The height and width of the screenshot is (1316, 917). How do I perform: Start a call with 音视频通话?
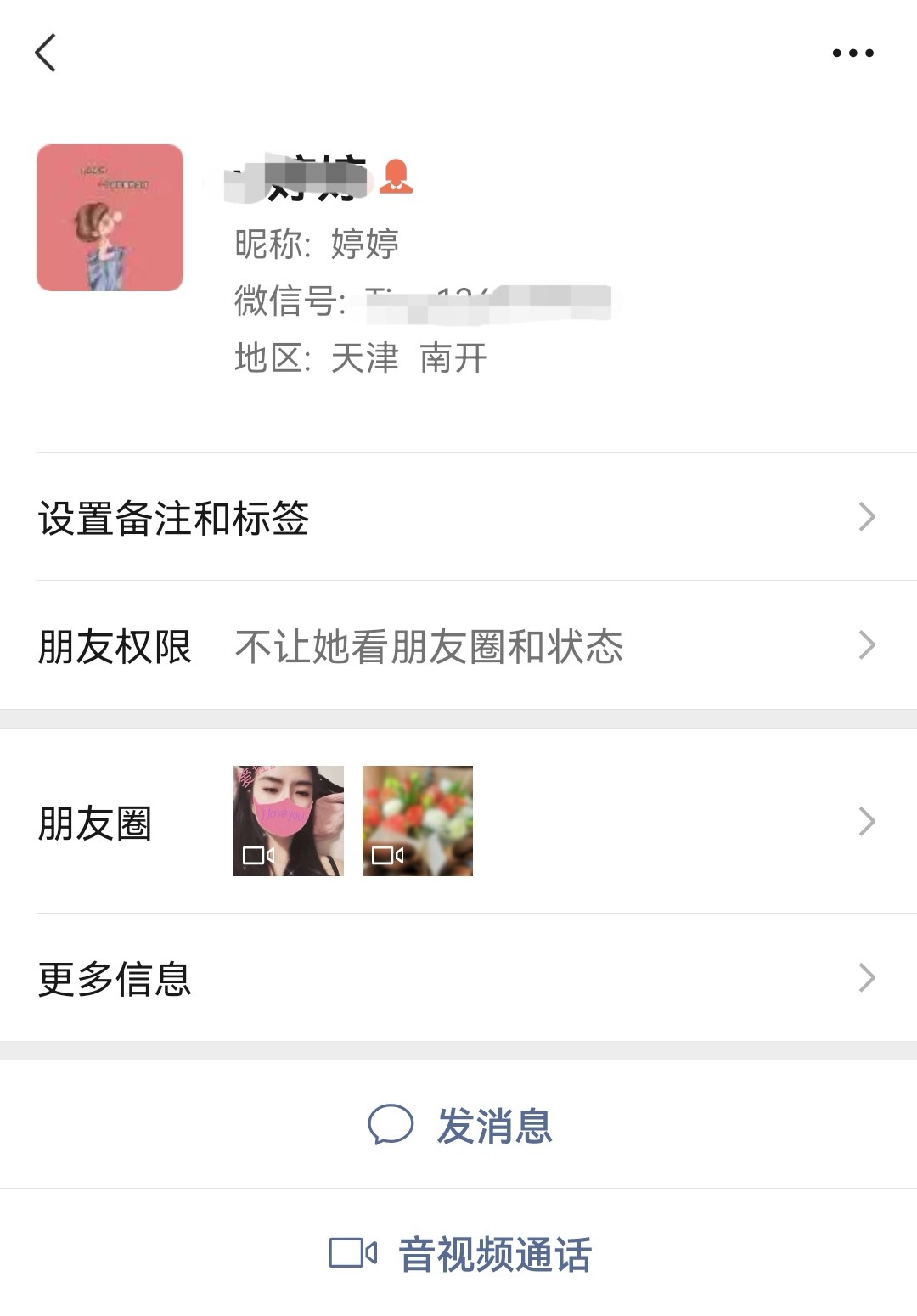click(x=494, y=1255)
